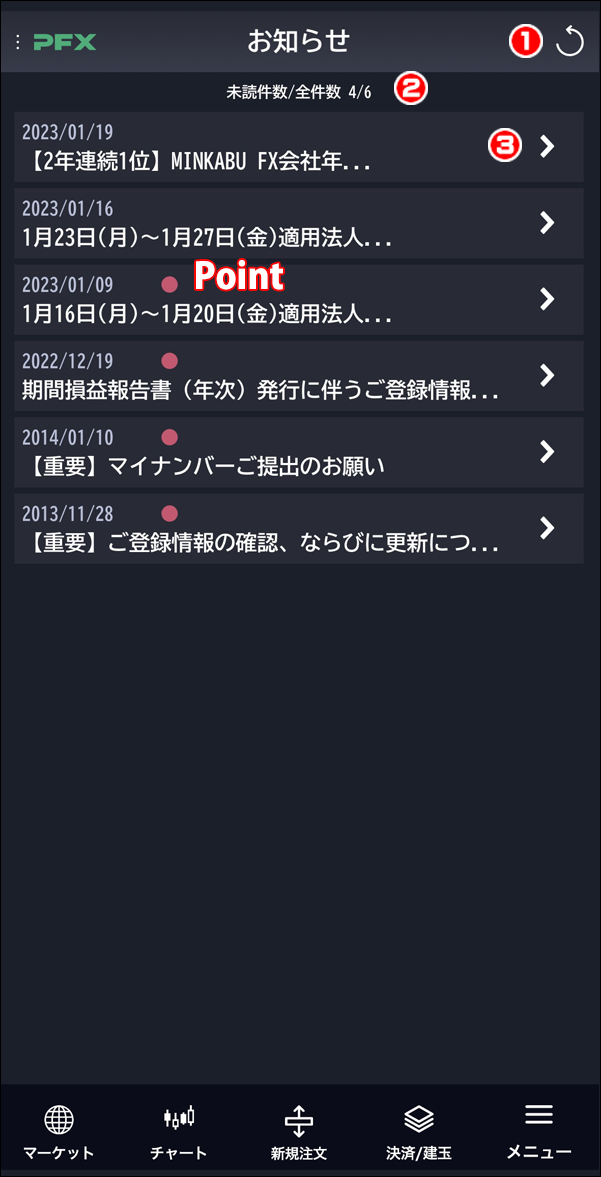Image resolution: width=601 pixels, height=1177 pixels.
Task: Go to 新規注文 tab
Action: tap(299, 1131)
